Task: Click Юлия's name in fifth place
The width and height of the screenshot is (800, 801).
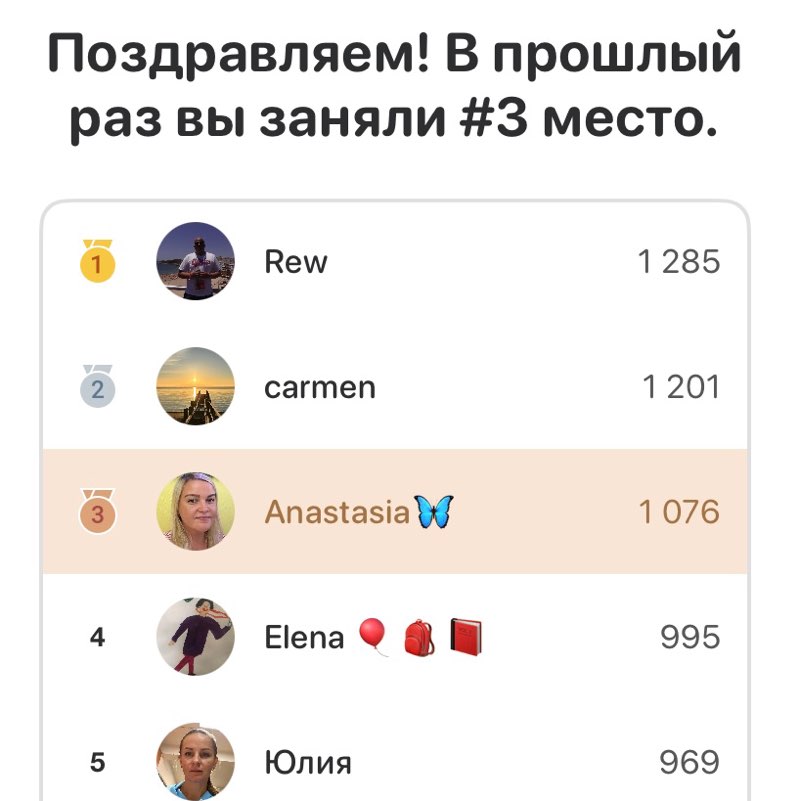Action: point(306,761)
